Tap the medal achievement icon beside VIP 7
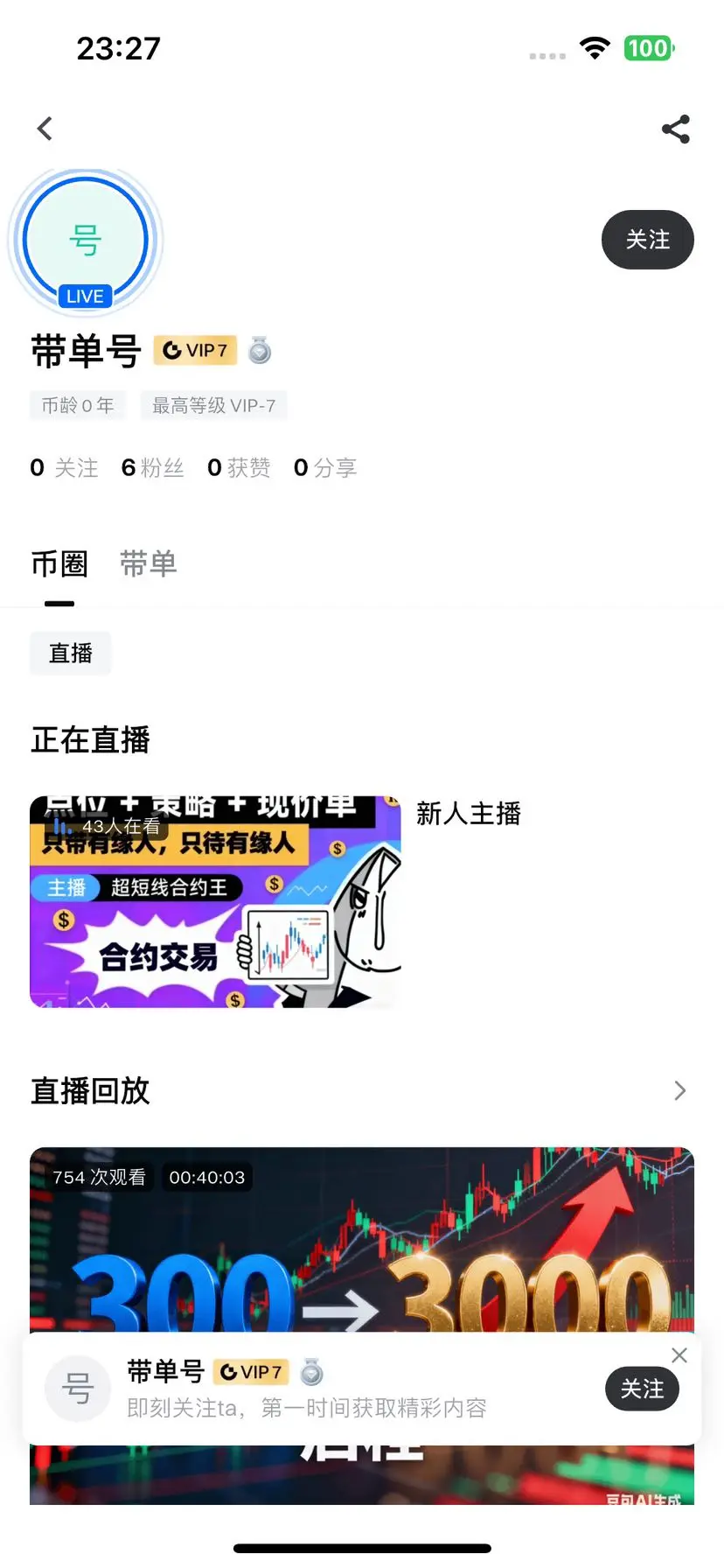Screen dimensions: 724x1568 [x=259, y=351]
